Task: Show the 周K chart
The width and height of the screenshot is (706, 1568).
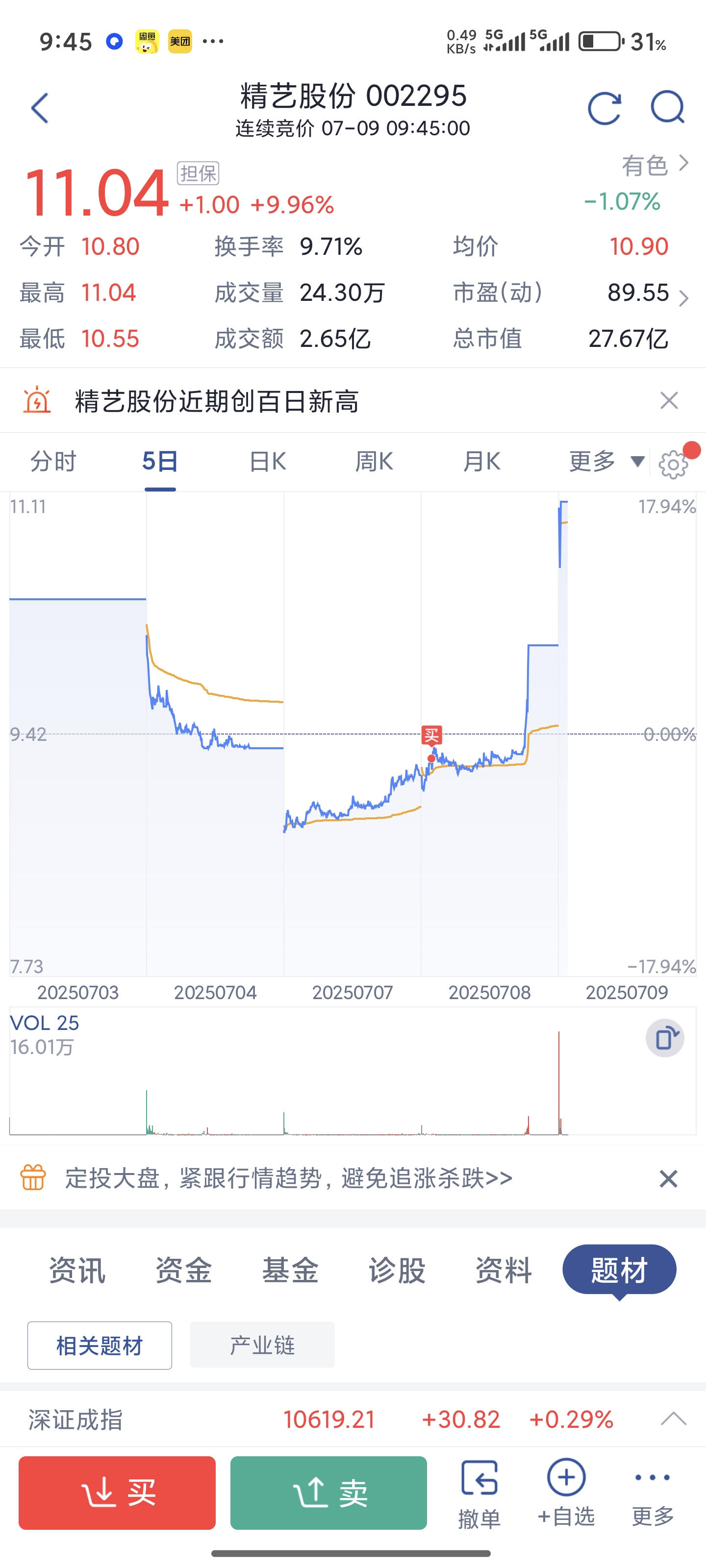Action: click(374, 462)
